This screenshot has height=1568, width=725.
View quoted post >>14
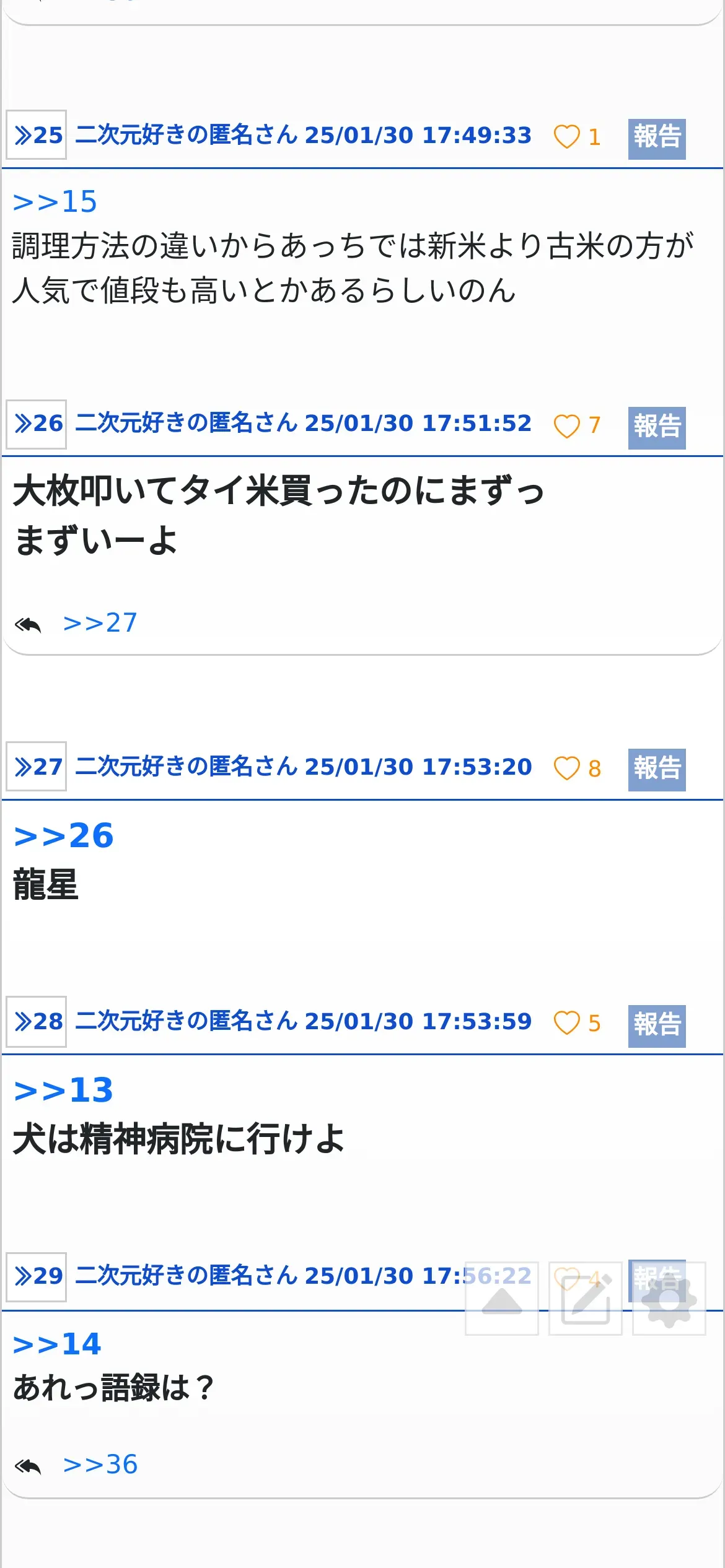click(x=57, y=1344)
